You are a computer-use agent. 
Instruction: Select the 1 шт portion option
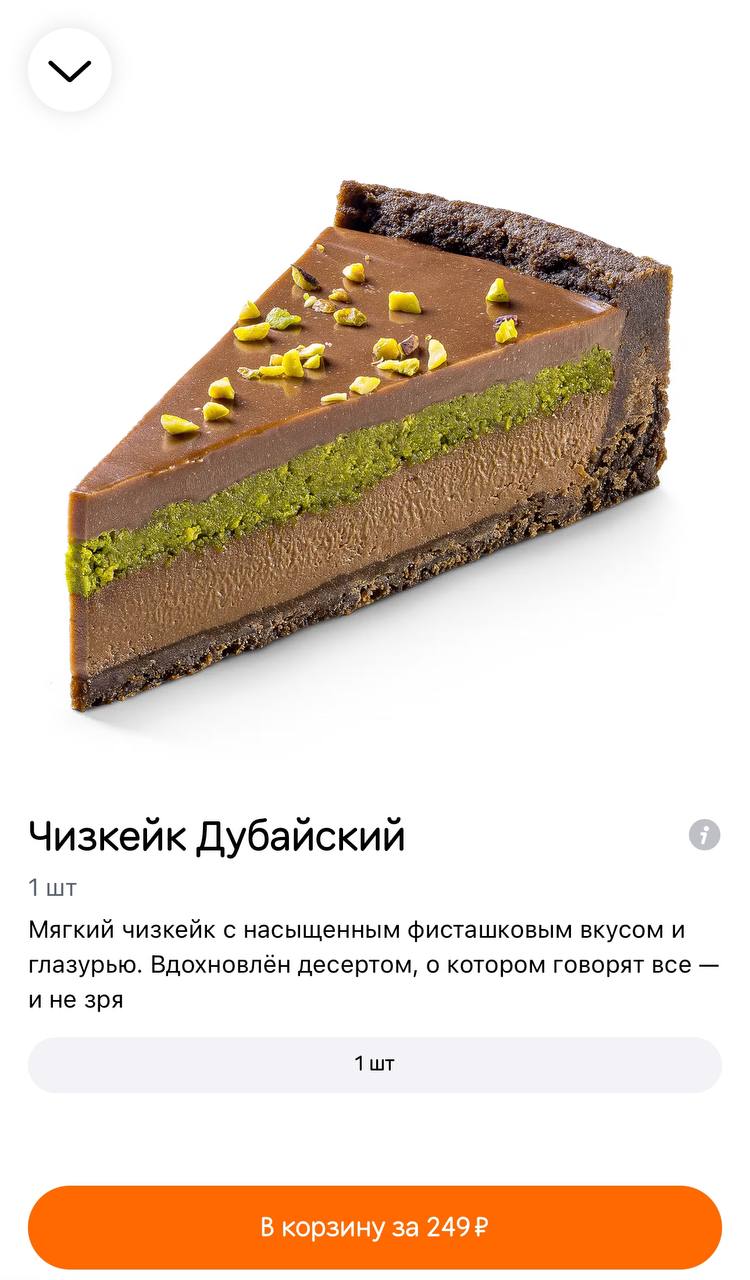(375, 1064)
